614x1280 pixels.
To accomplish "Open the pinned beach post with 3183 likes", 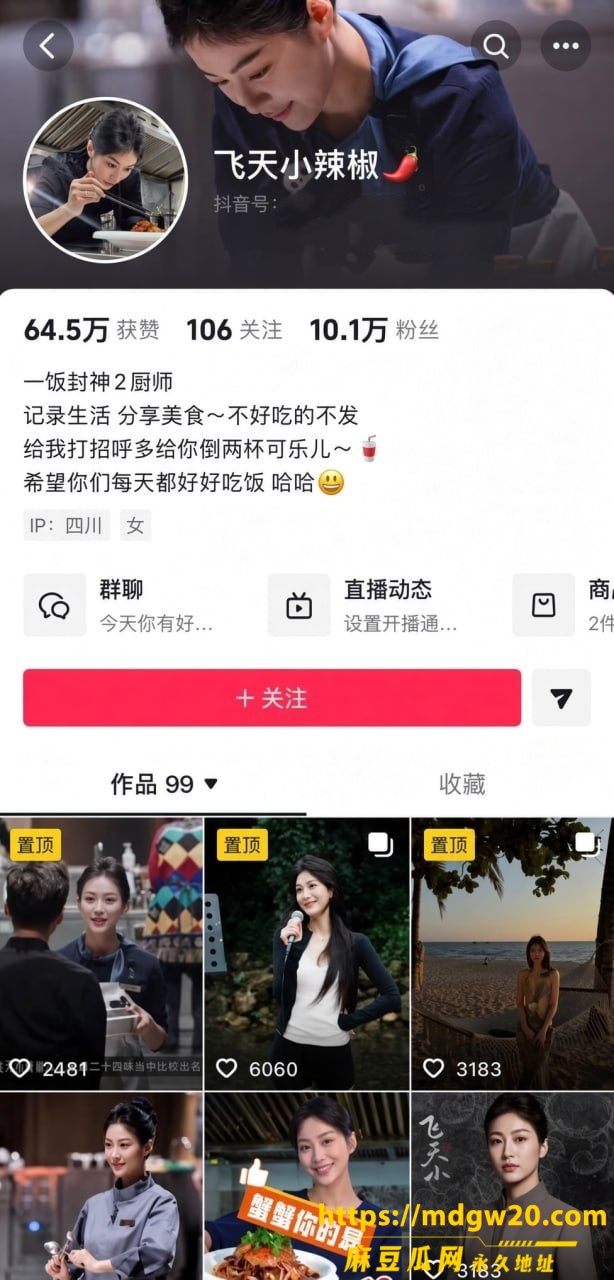I will pos(513,954).
